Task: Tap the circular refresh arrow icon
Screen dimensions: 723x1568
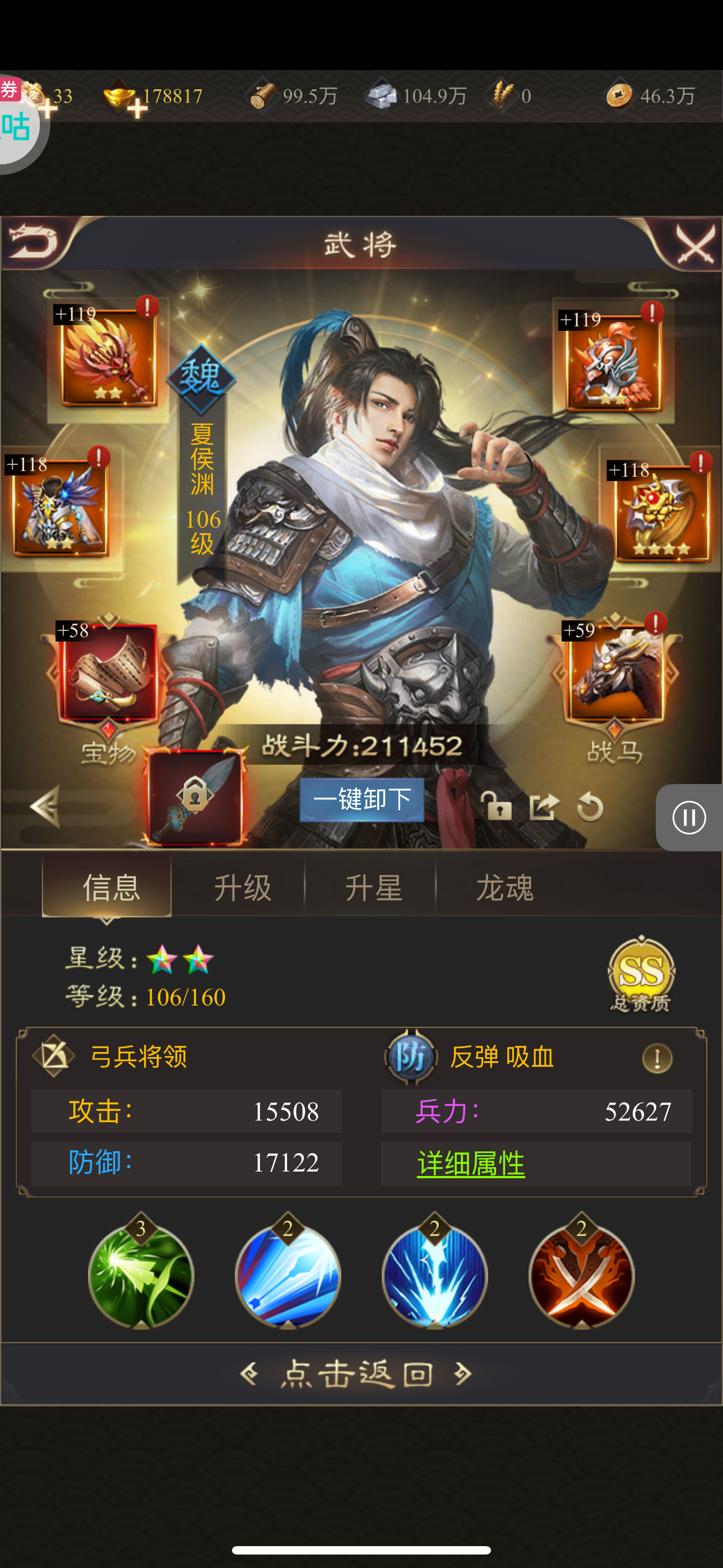Action: tap(589, 808)
